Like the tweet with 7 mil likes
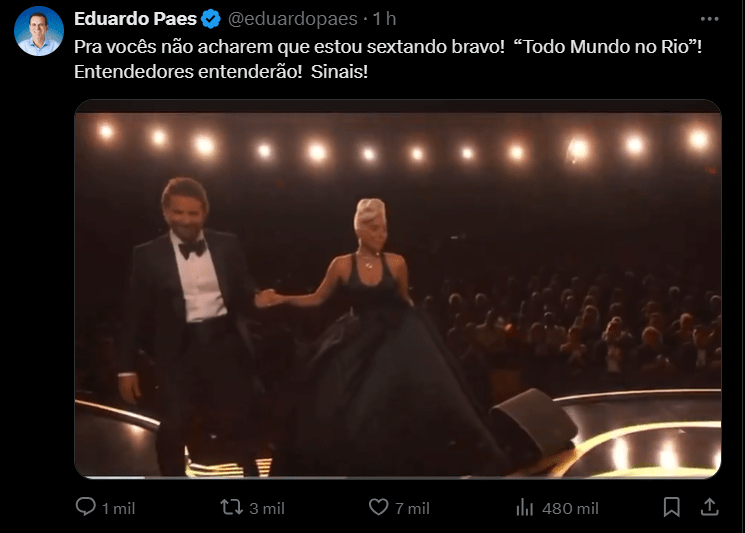The height and width of the screenshot is (533, 745). (x=378, y=508)
